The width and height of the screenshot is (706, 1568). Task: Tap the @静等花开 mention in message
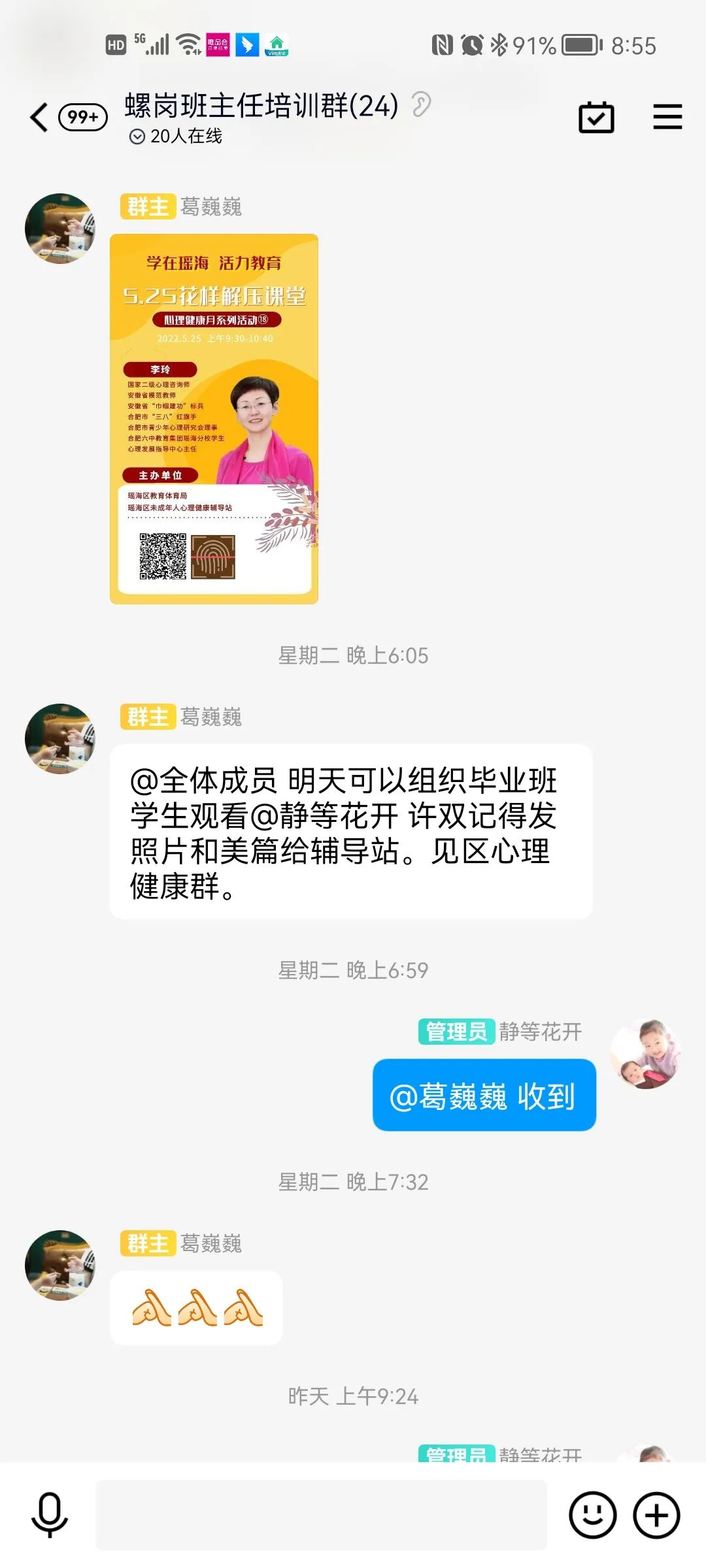click(324, 815)
